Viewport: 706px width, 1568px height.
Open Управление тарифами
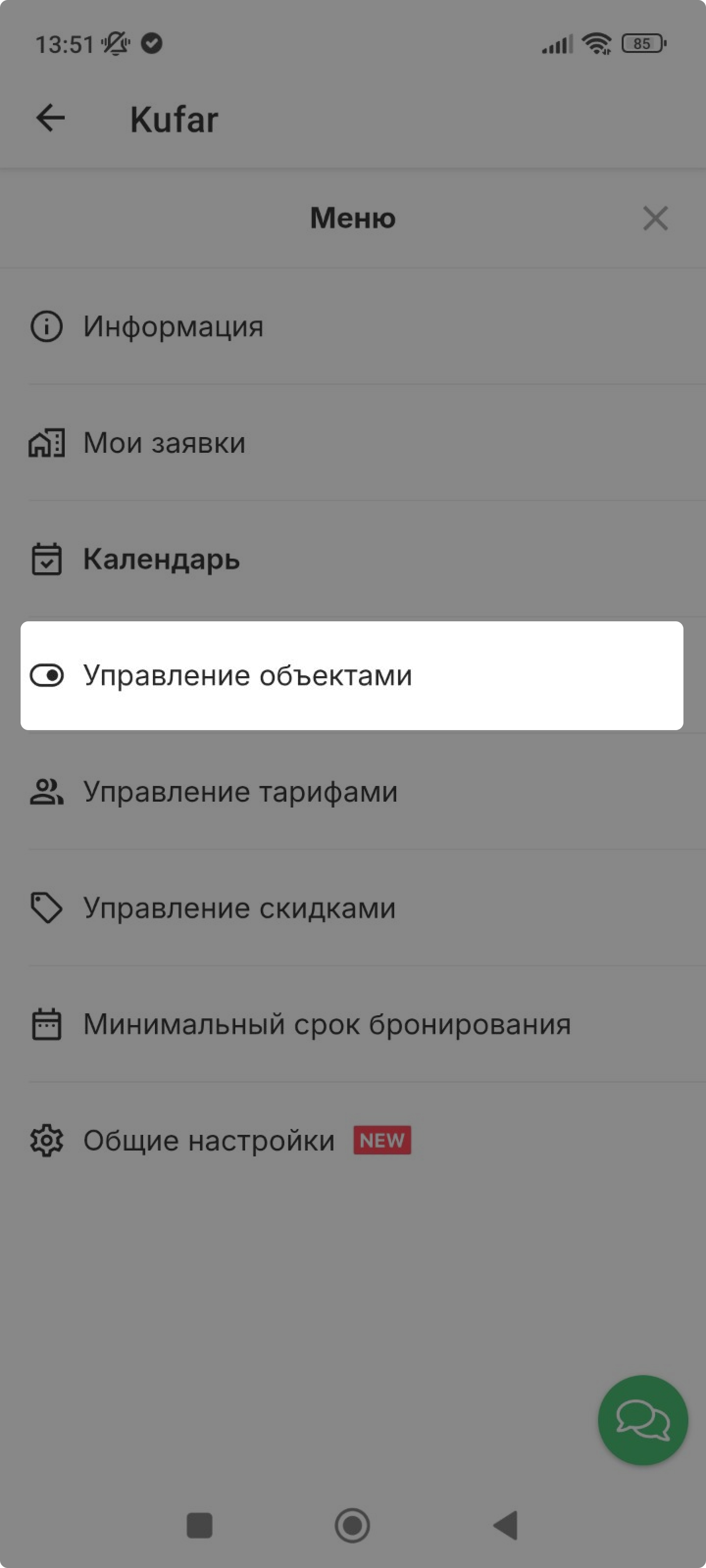(x=353, y=791)
